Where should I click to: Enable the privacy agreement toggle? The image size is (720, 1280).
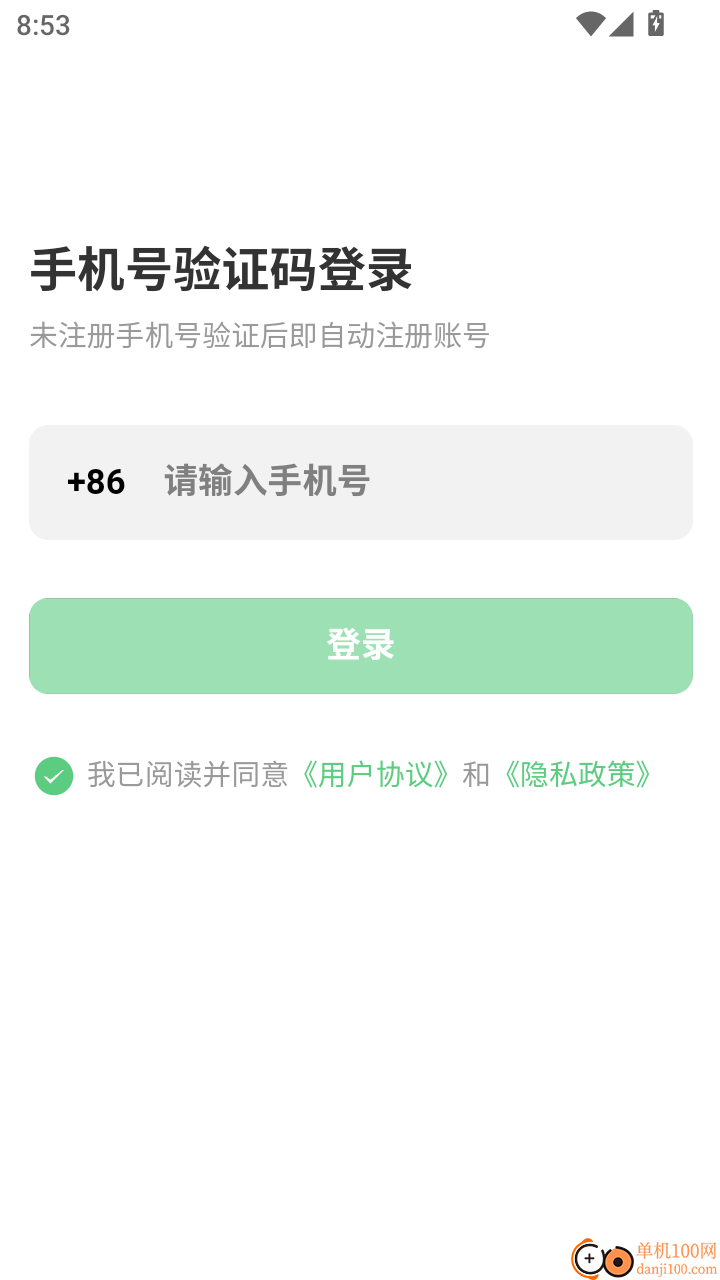coord(53,775)
